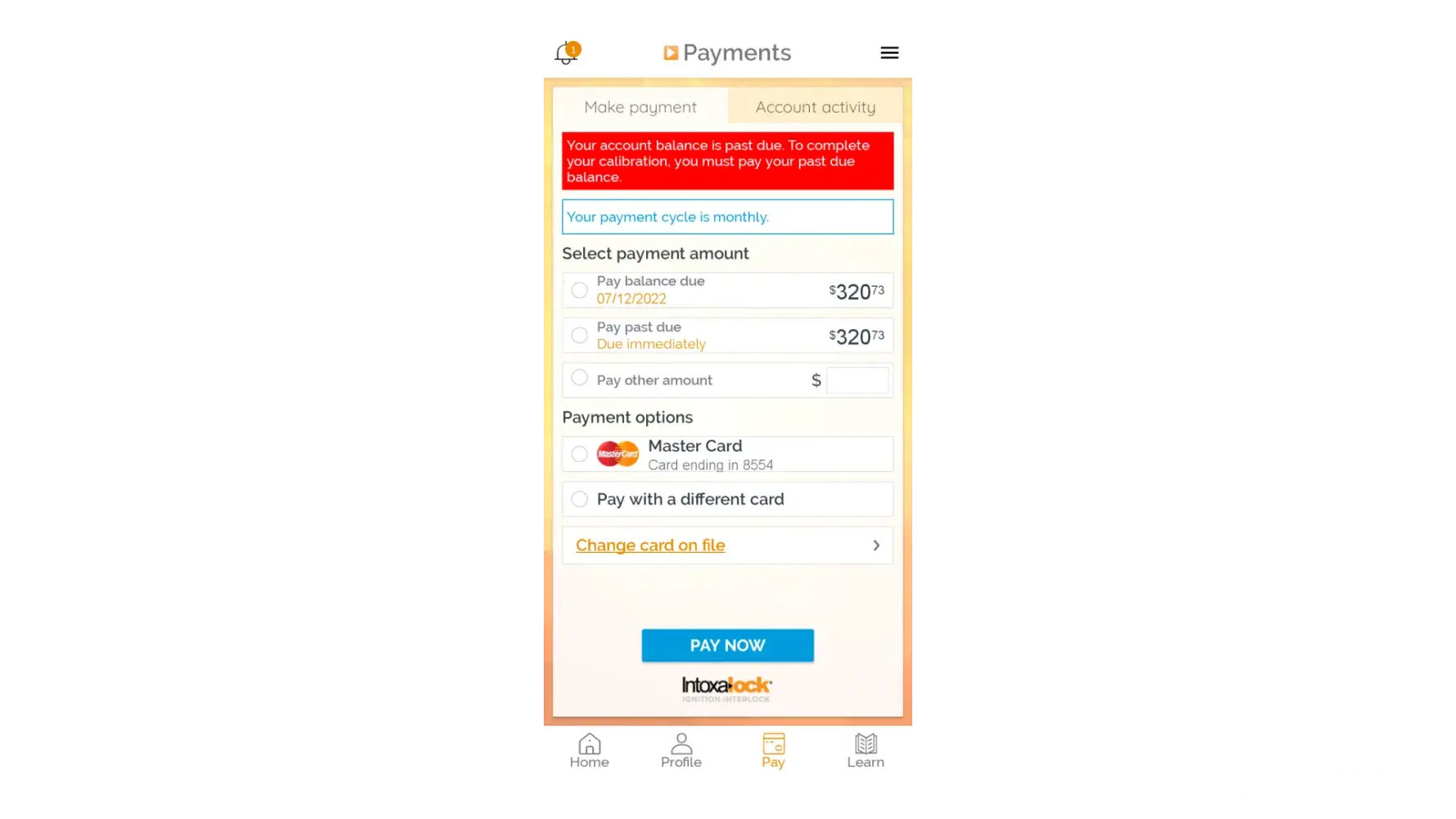Tap the other amount dollar field
1456x819 pixels.
point(857,381)
